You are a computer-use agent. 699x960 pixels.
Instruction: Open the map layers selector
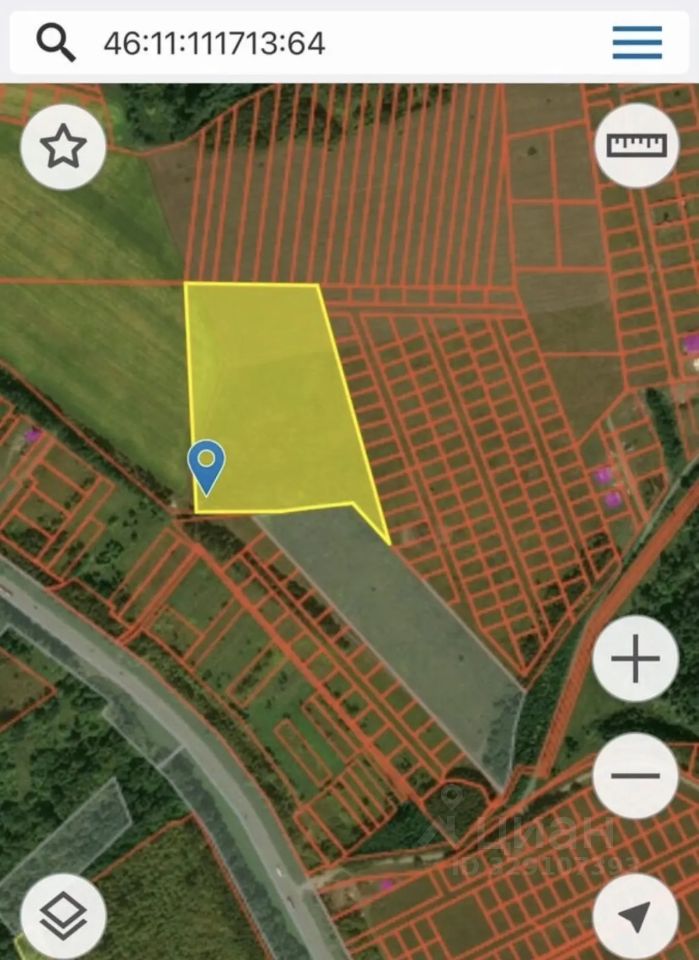[x=63, y=915]
